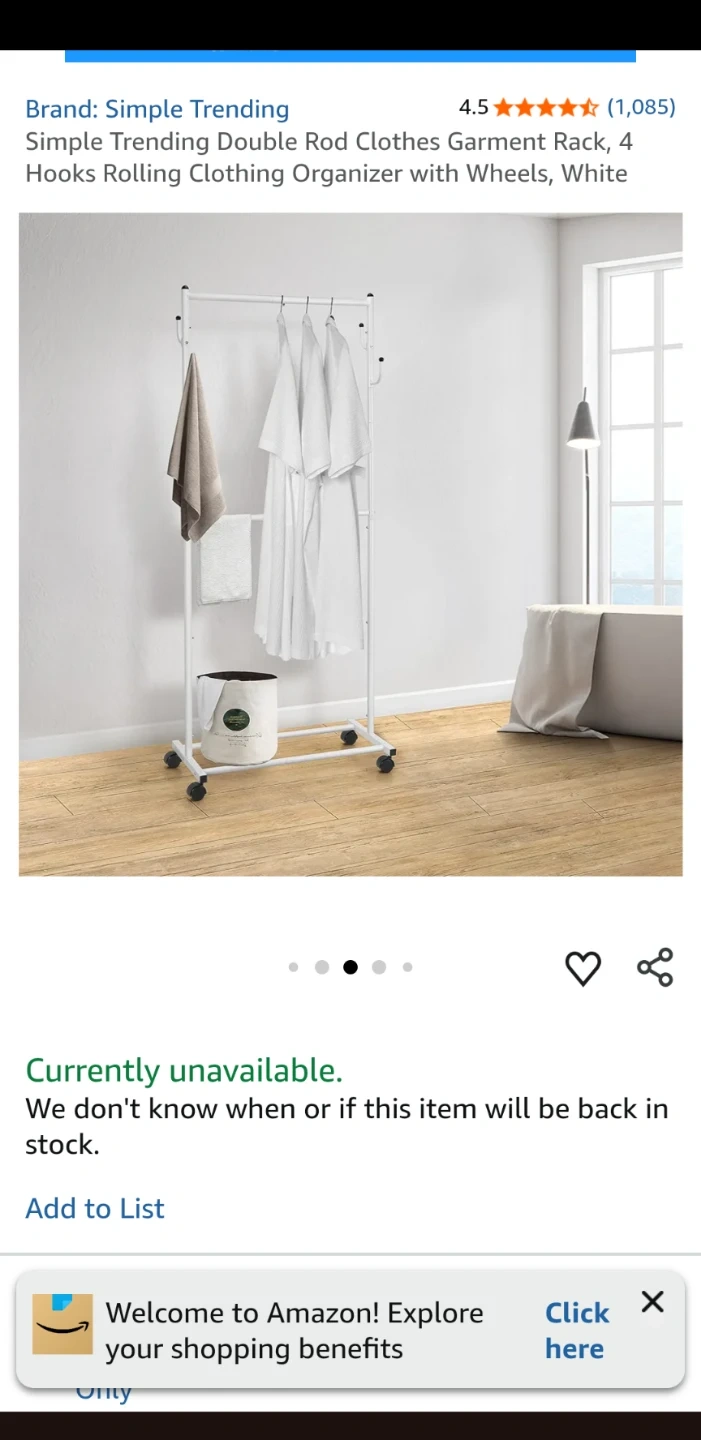Open the garment rack product image

(350, 544)
